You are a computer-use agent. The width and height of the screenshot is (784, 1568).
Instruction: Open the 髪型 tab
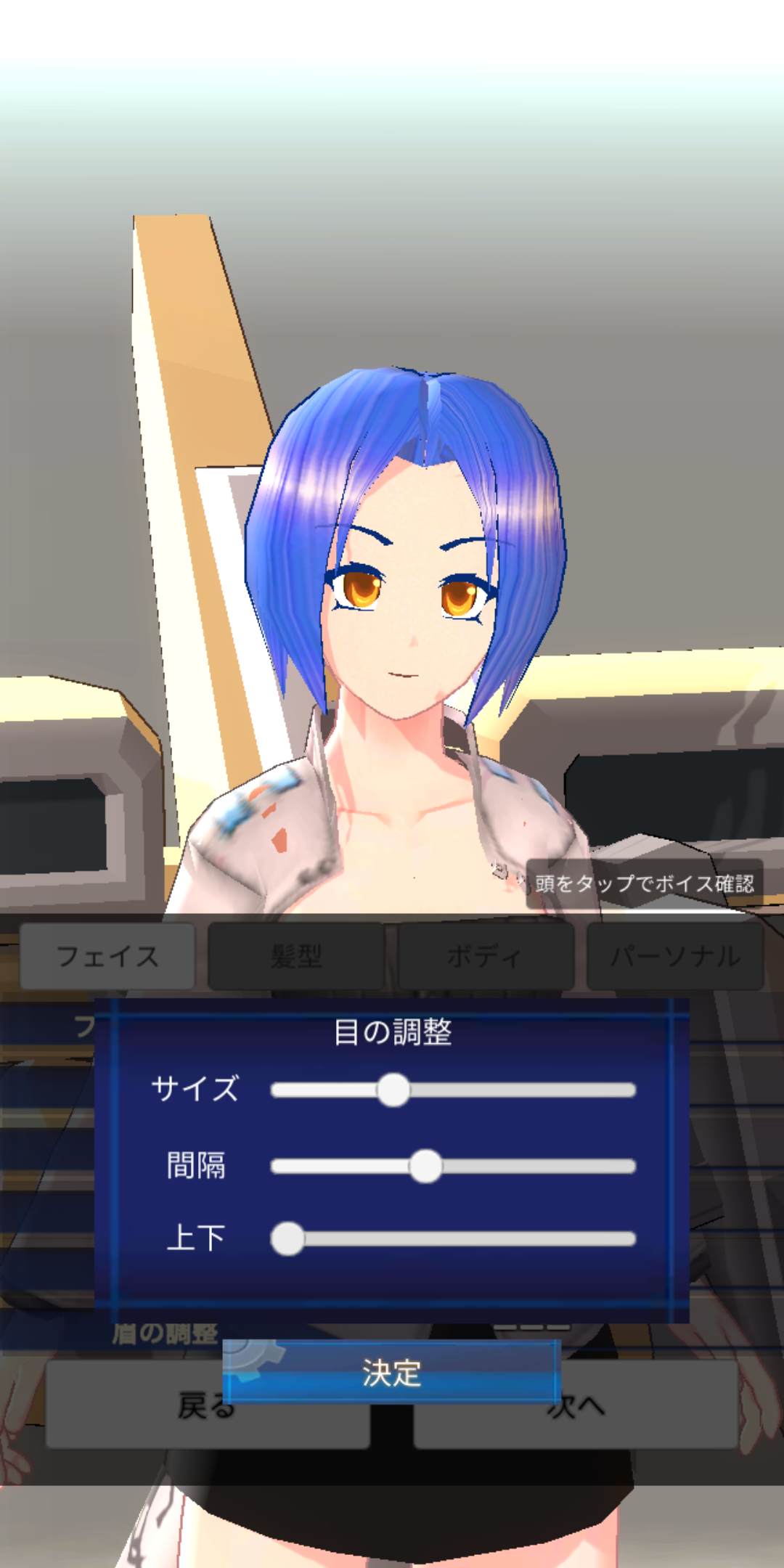coord(296,956)
